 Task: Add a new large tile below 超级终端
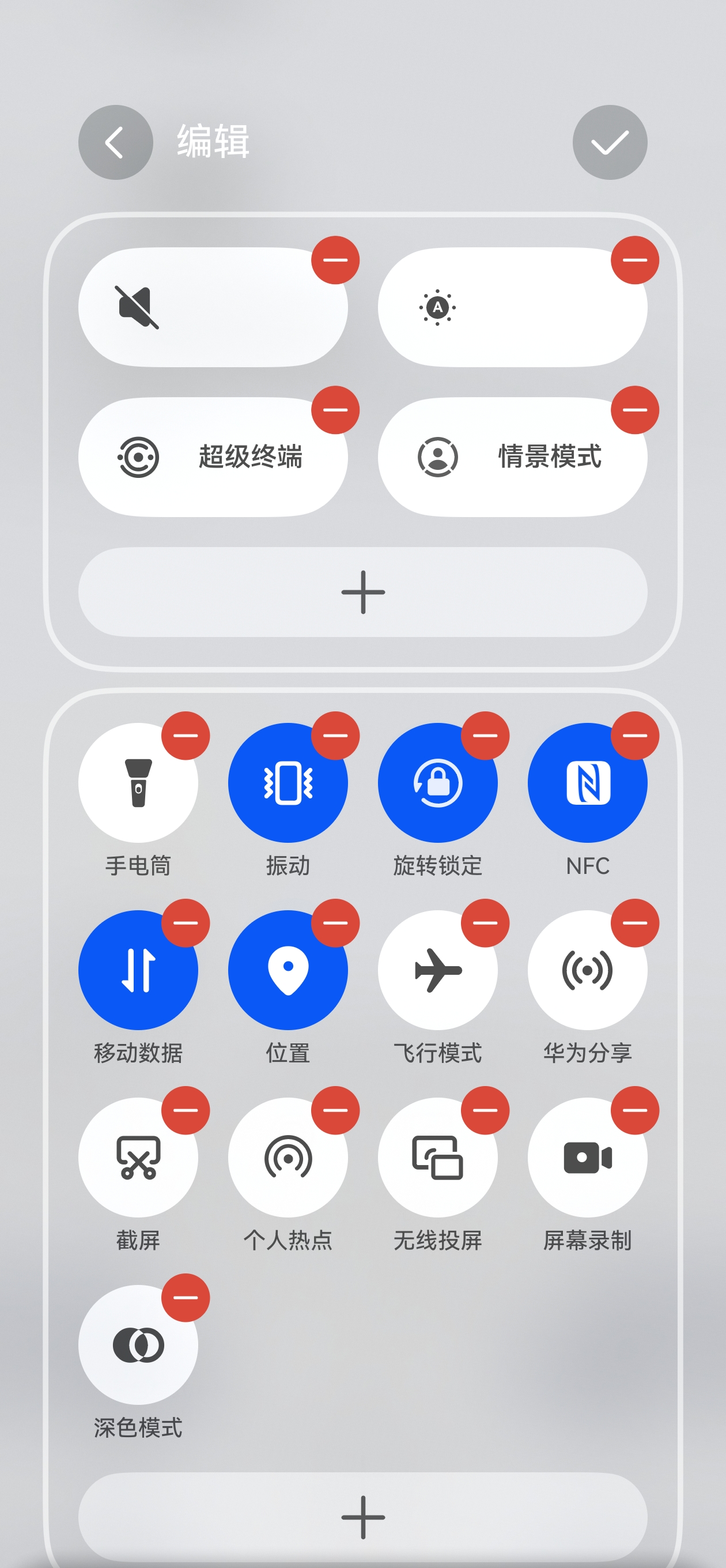click(362, 591)
